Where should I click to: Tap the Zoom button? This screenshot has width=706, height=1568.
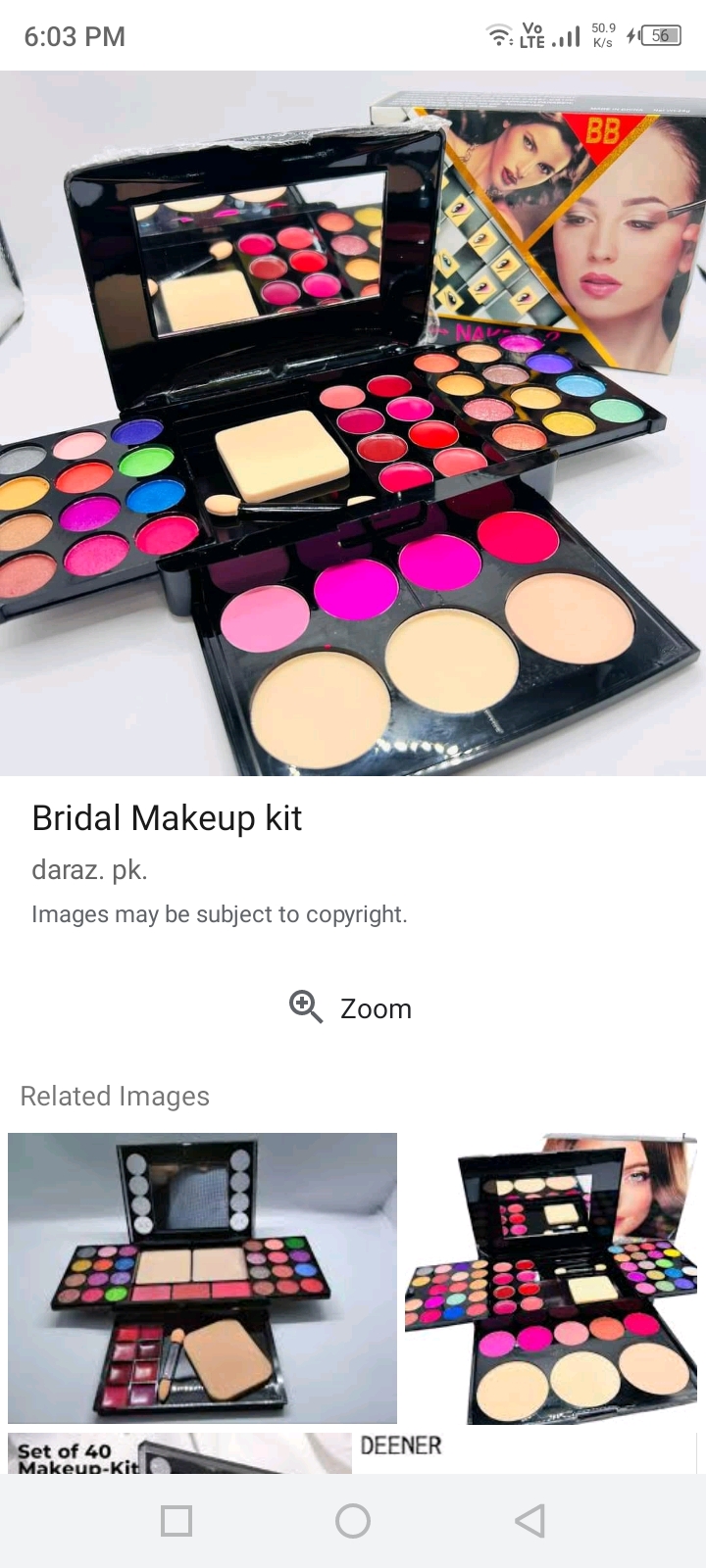click(351, 1007)
